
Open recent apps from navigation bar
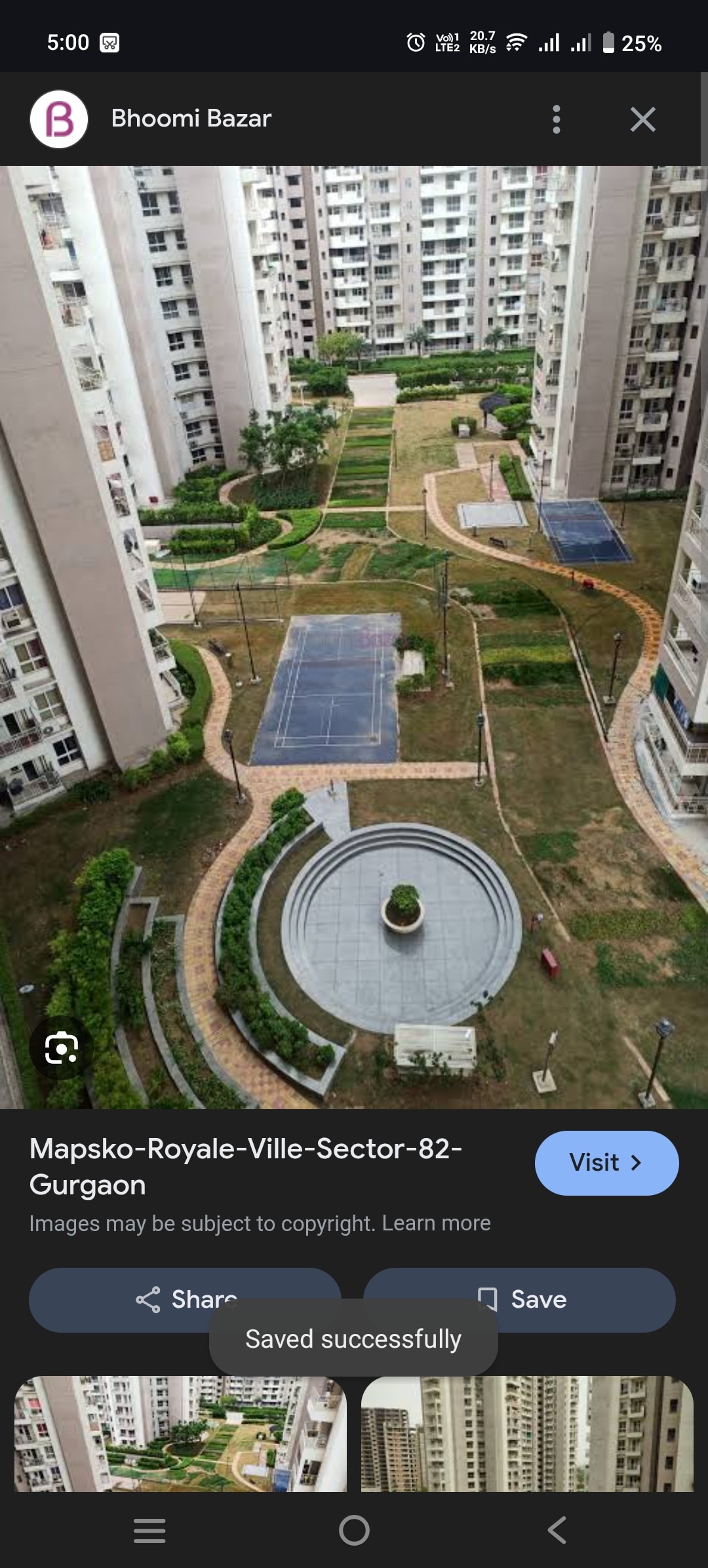pyautogui.click(x=149, y=1530)
